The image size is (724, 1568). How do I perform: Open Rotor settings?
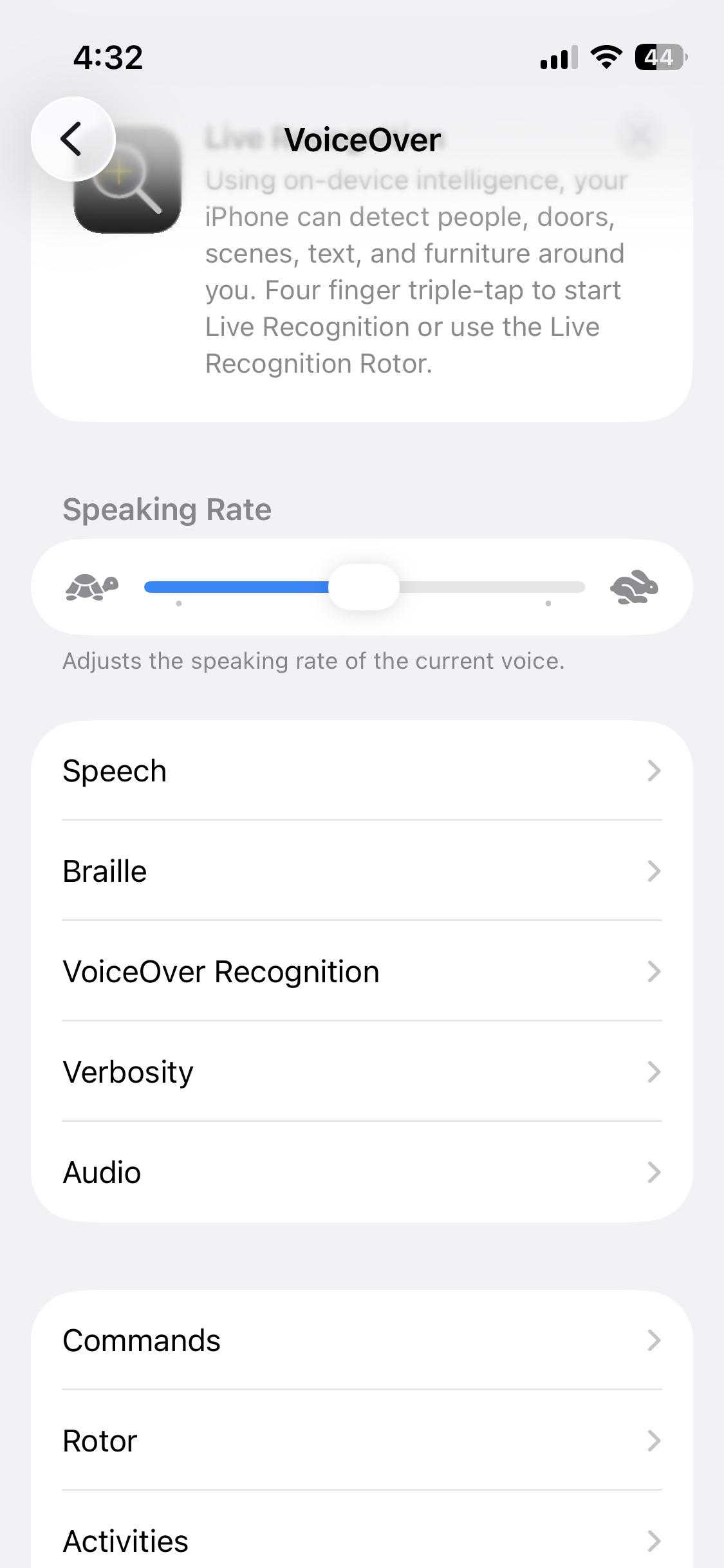pyautogui.click(x=362, y=1441)
